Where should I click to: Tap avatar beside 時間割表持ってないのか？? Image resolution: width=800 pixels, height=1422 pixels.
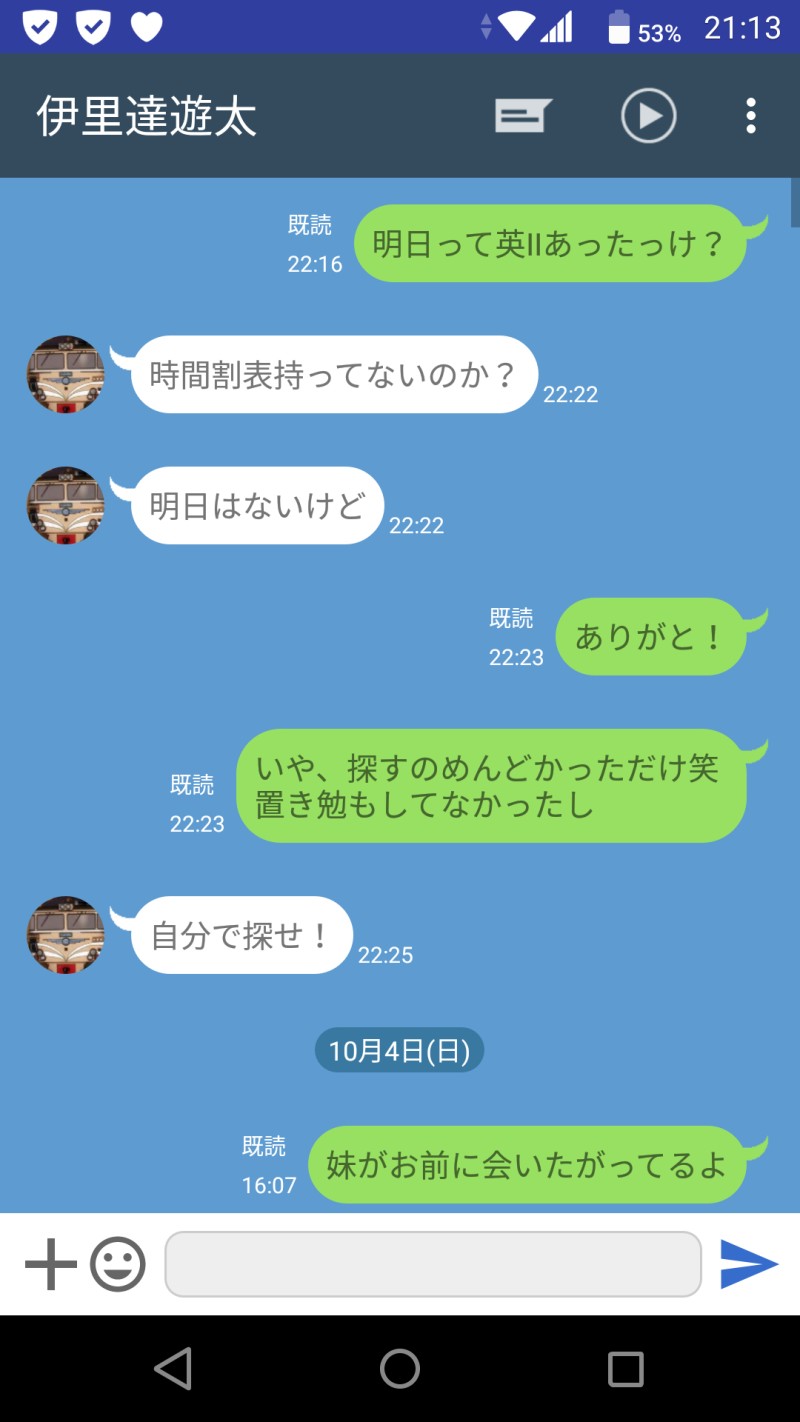click(x=65, y=374)
